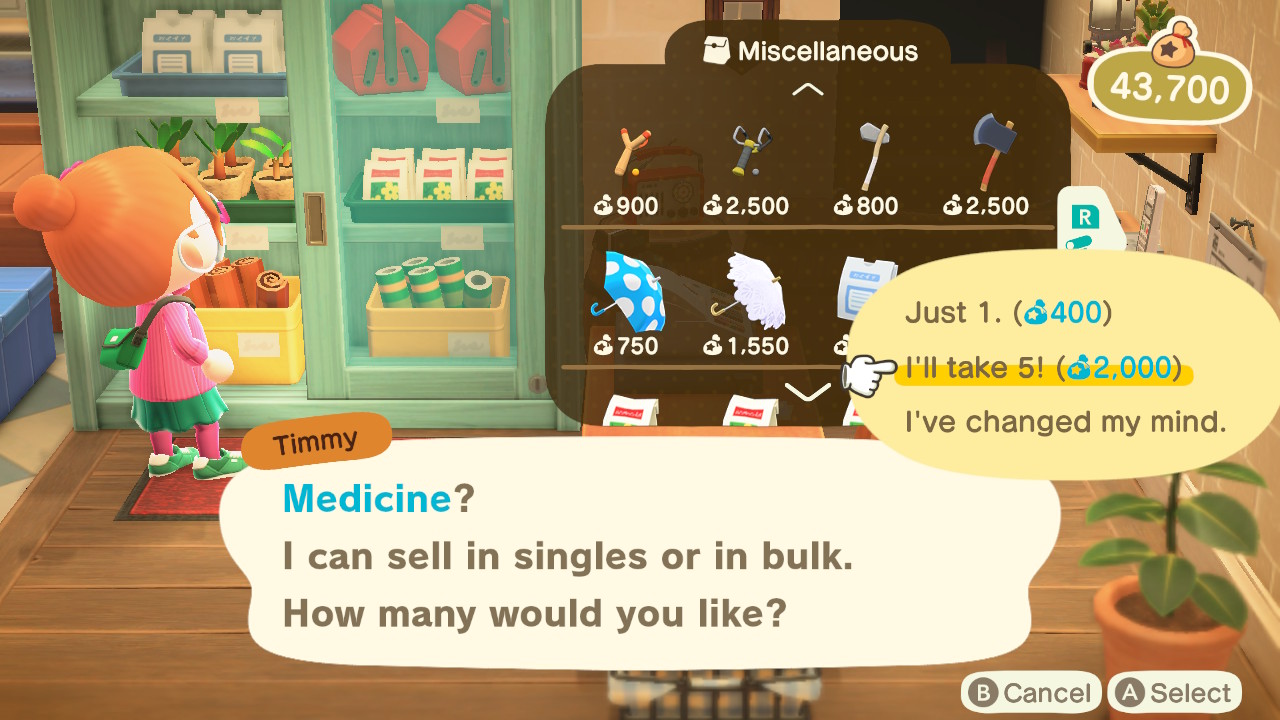Switch category with the R tab

click(x=1084, y=217)
